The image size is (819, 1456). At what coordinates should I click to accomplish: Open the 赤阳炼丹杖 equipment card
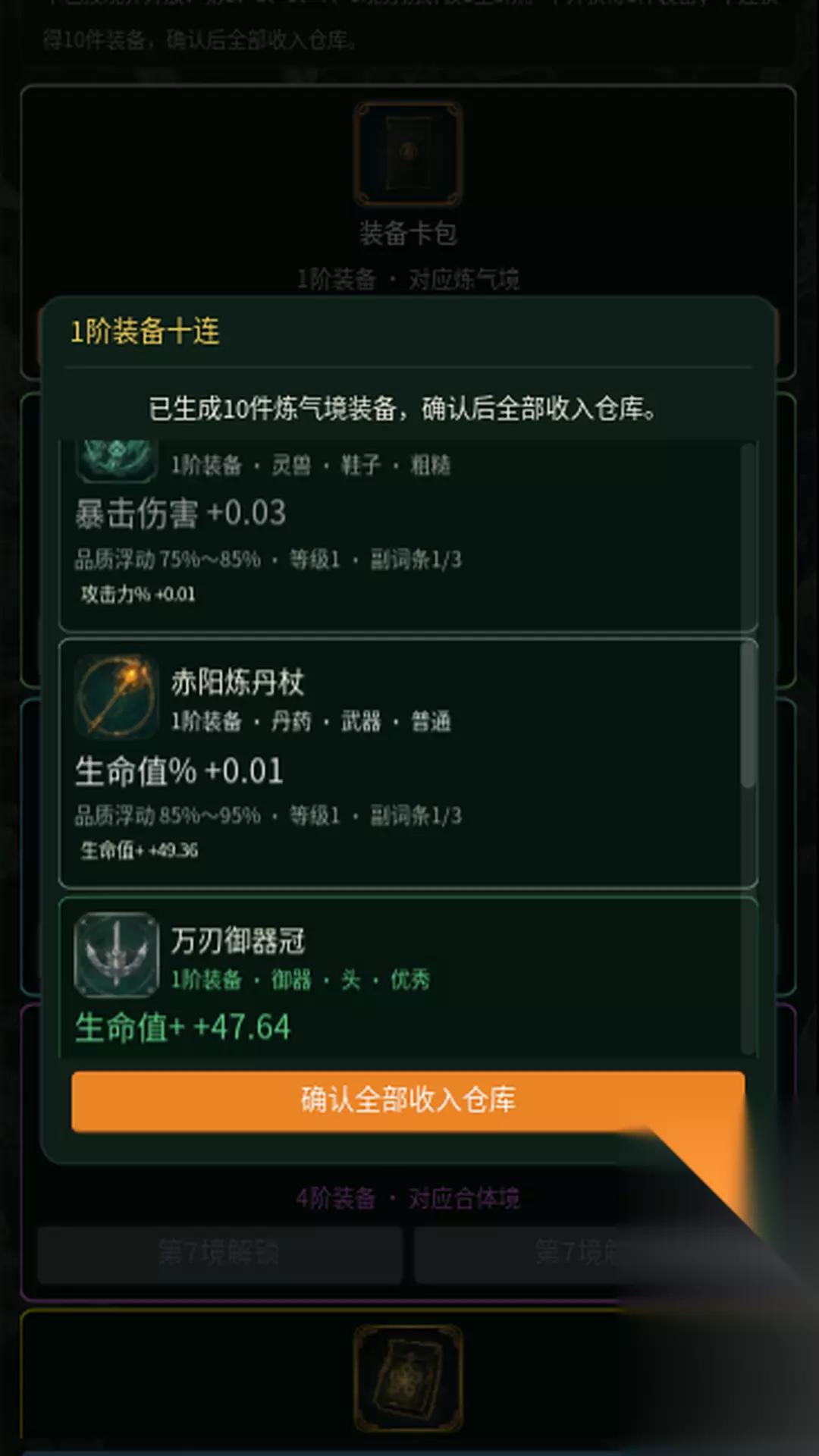(x=408, y=764)
